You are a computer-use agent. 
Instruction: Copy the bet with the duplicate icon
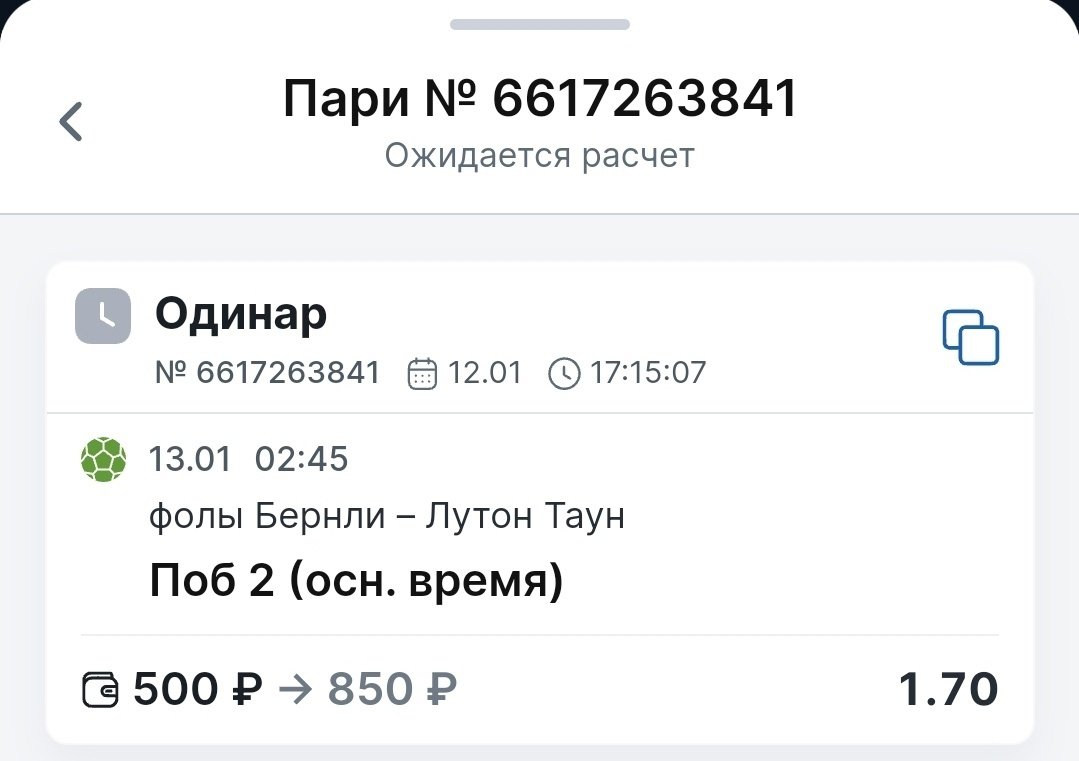point(970,337)
